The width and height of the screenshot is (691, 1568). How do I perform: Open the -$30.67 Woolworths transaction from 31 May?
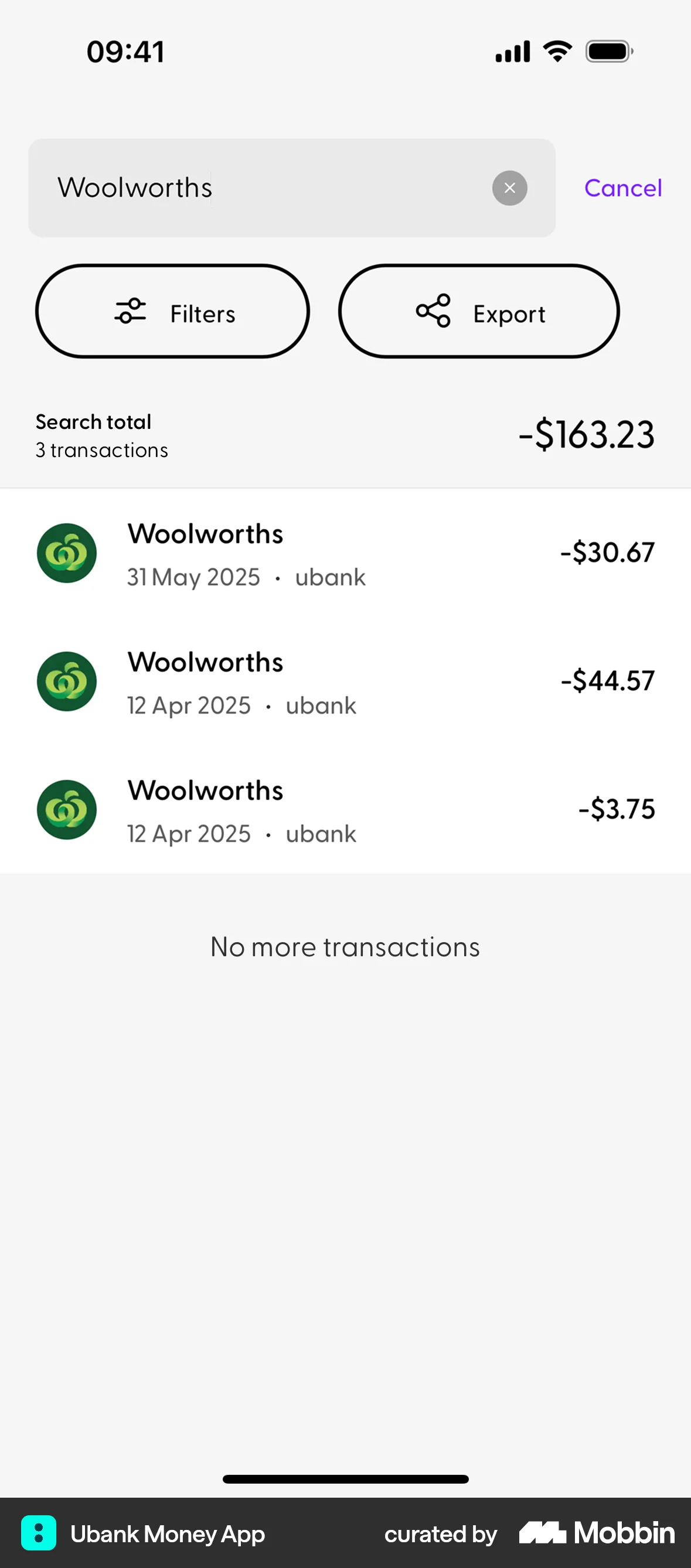[345, 553]
